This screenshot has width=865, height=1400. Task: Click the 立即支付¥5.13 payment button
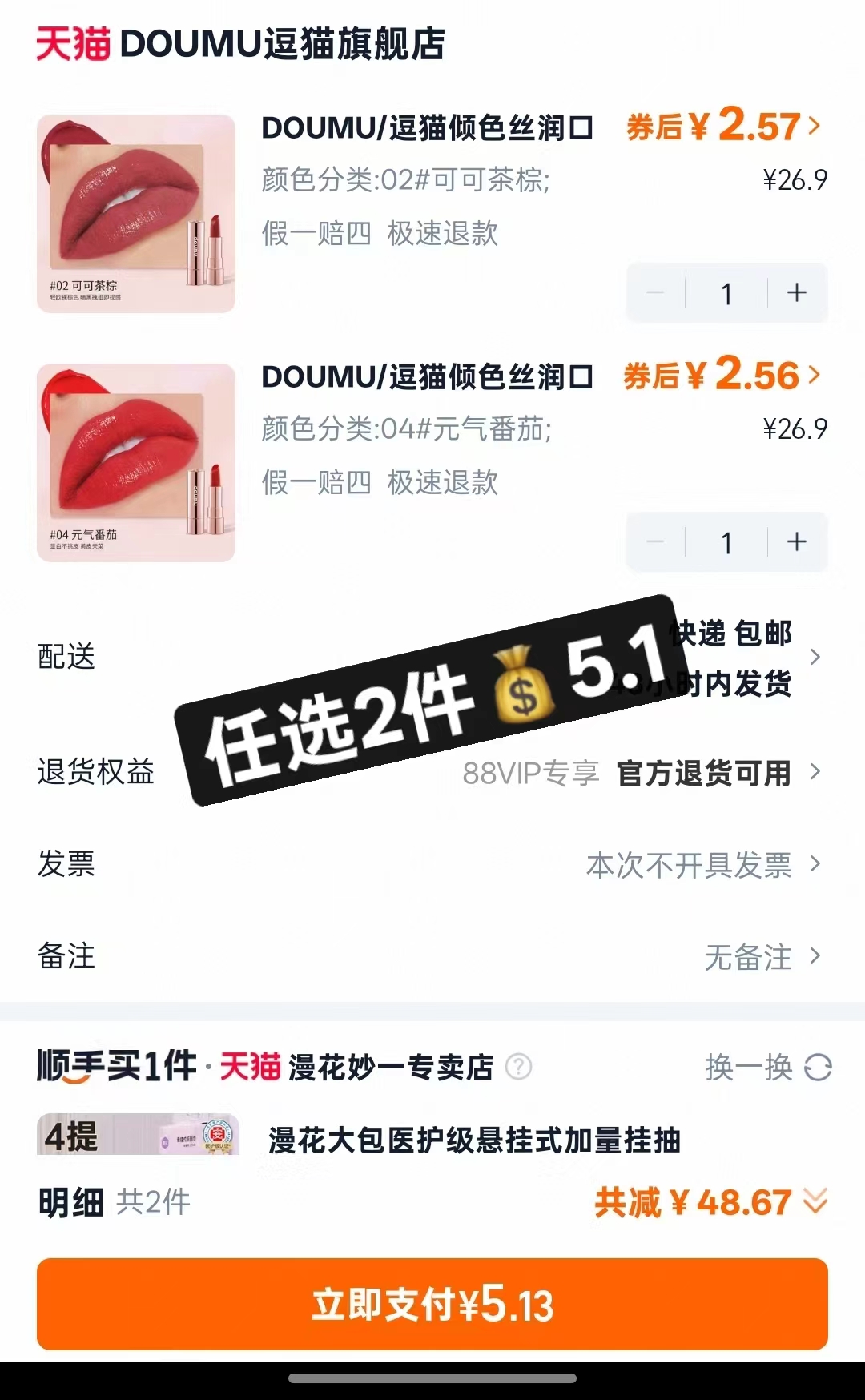pyautogui.click(x=432, y=1305)
